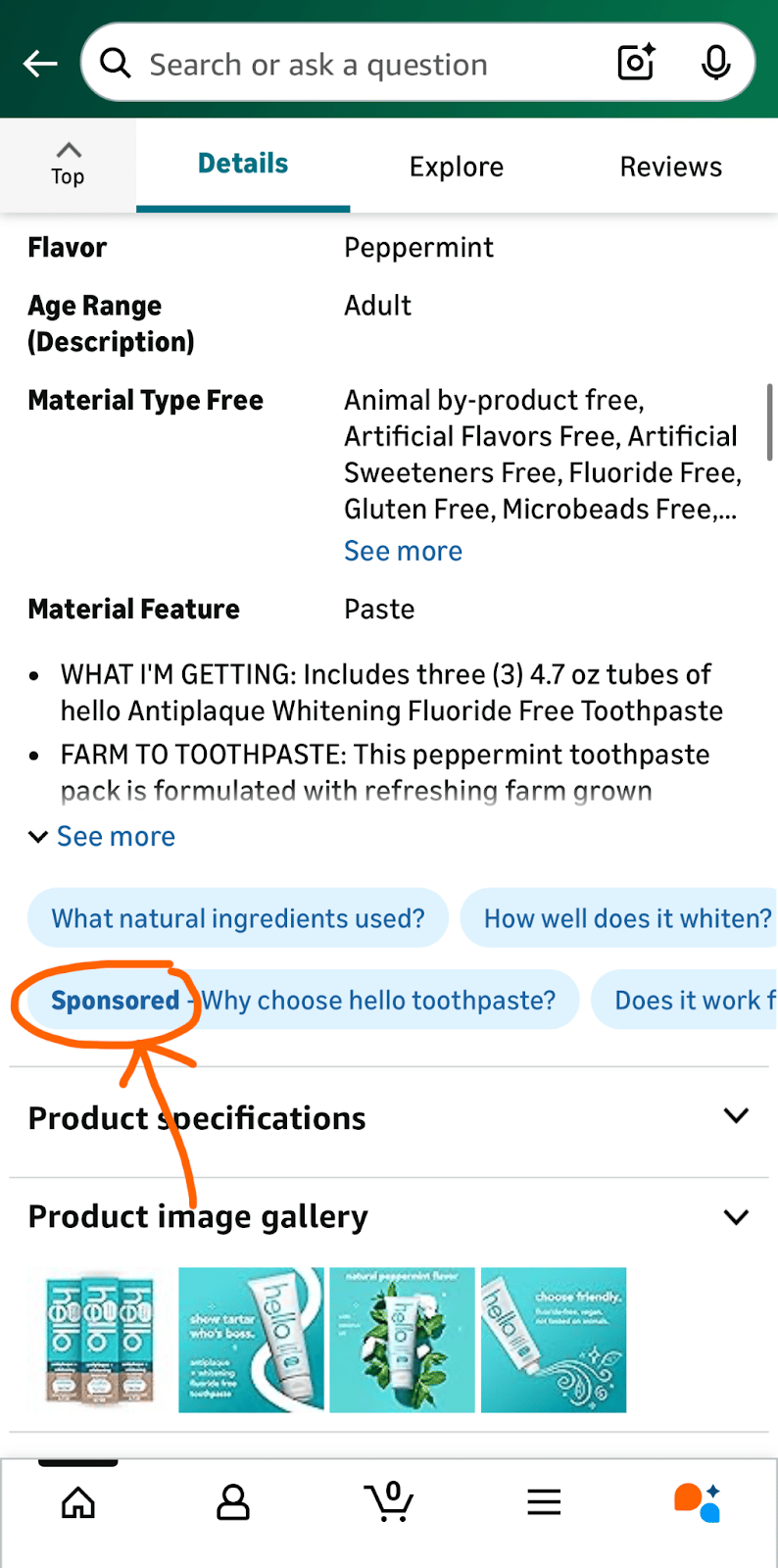See more under Material Type Free
This screenshot has height=1568, width=778.
point(403,551)
